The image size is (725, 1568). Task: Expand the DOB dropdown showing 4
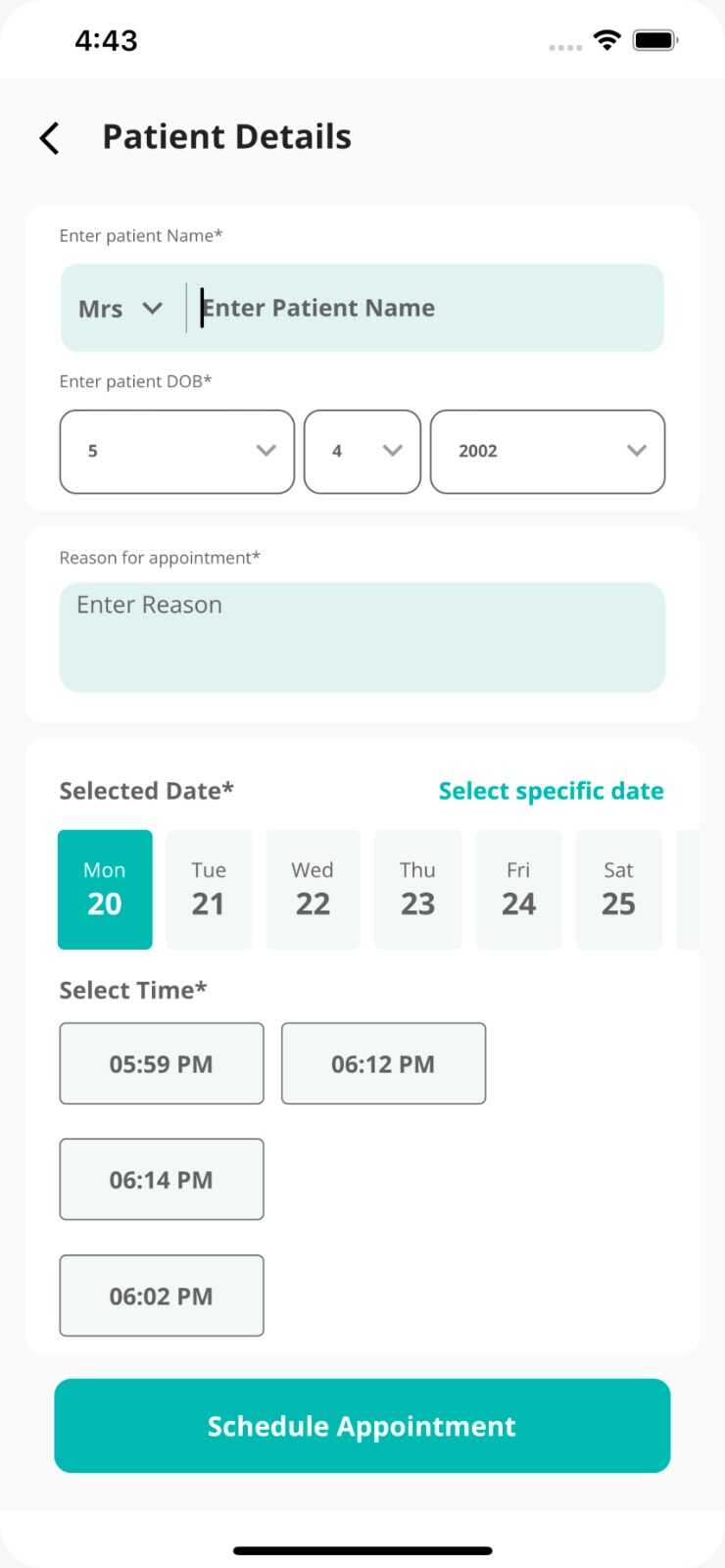click(x=362, y=451)
